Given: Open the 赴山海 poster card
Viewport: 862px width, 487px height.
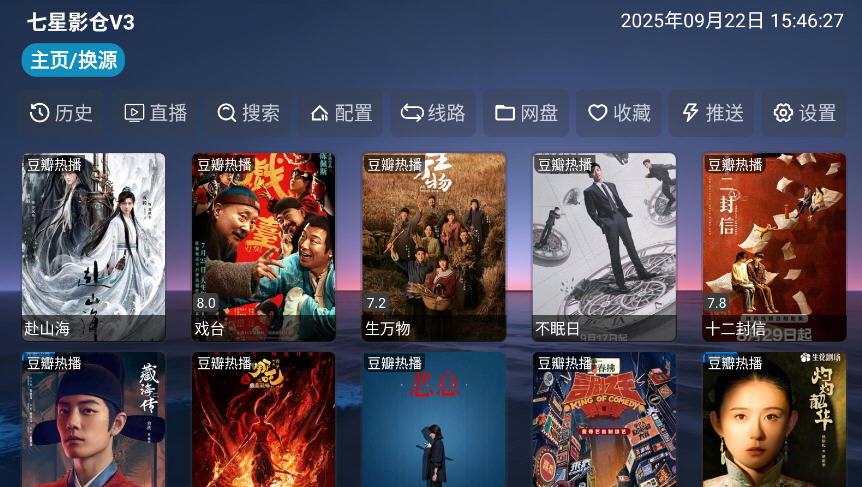Looking at the screenshot, I should coord(94,246).
